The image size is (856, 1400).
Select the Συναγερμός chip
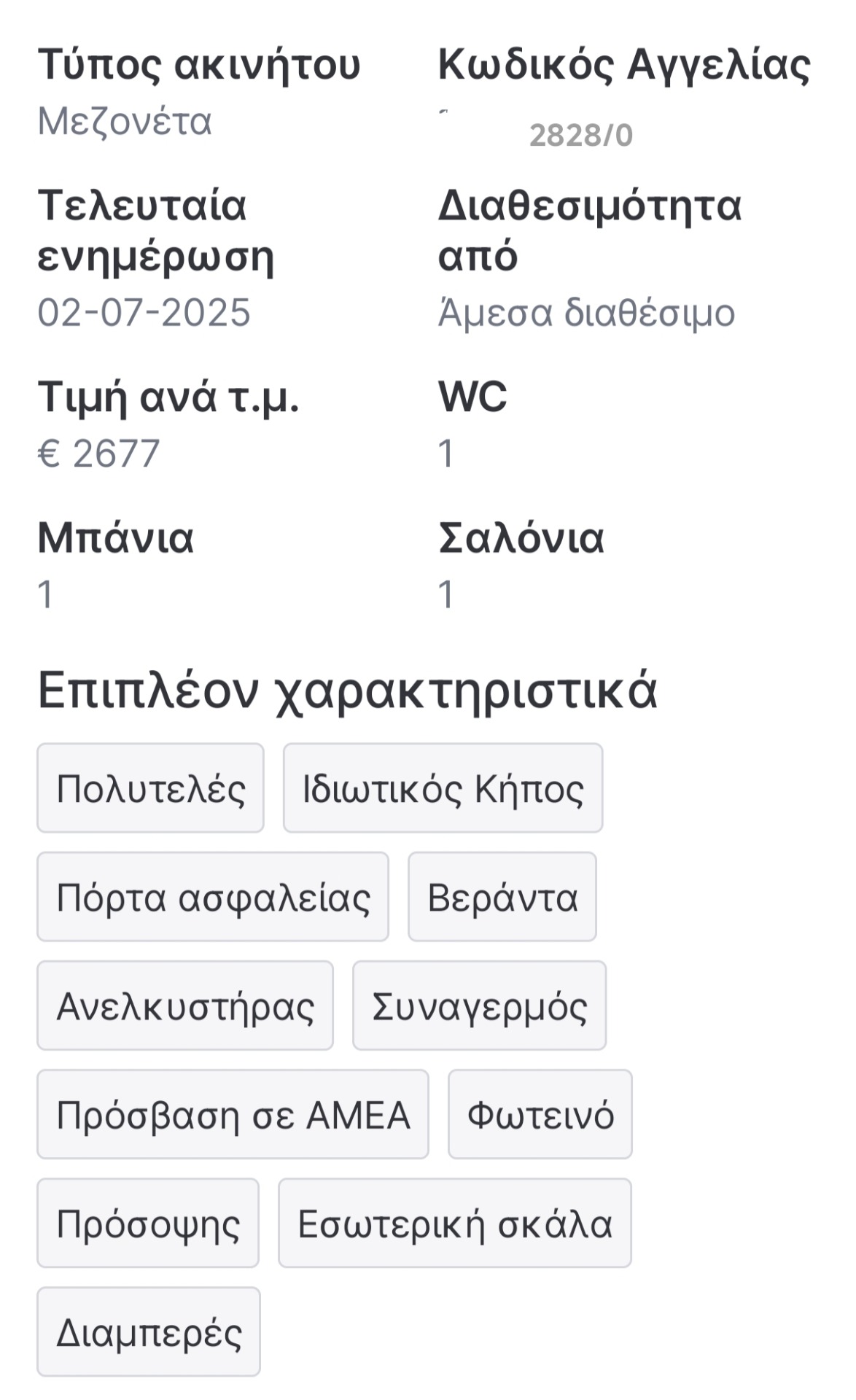pyautogui.click(x=479, y=1006)
